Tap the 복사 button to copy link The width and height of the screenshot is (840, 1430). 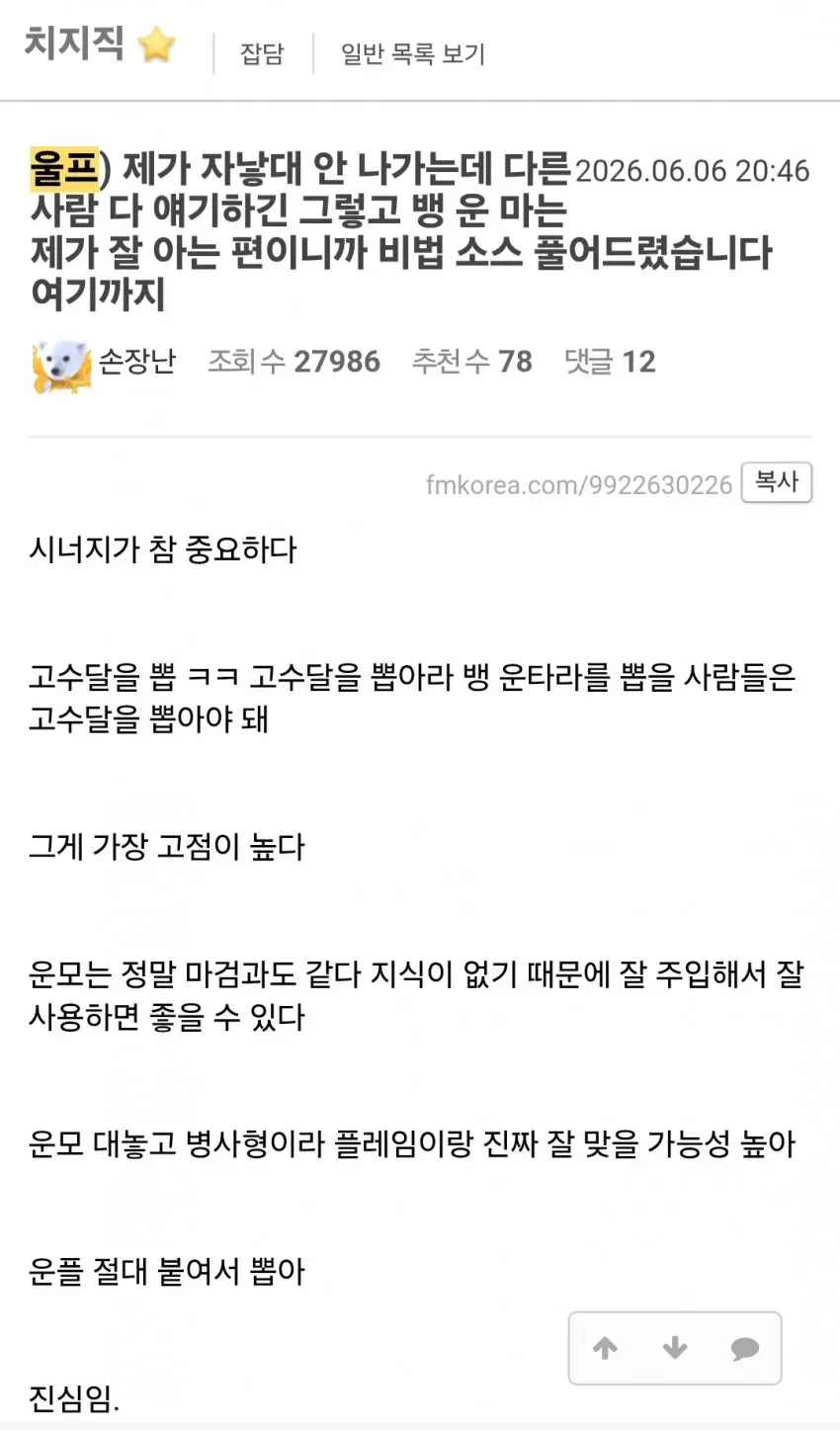point(777,482)
